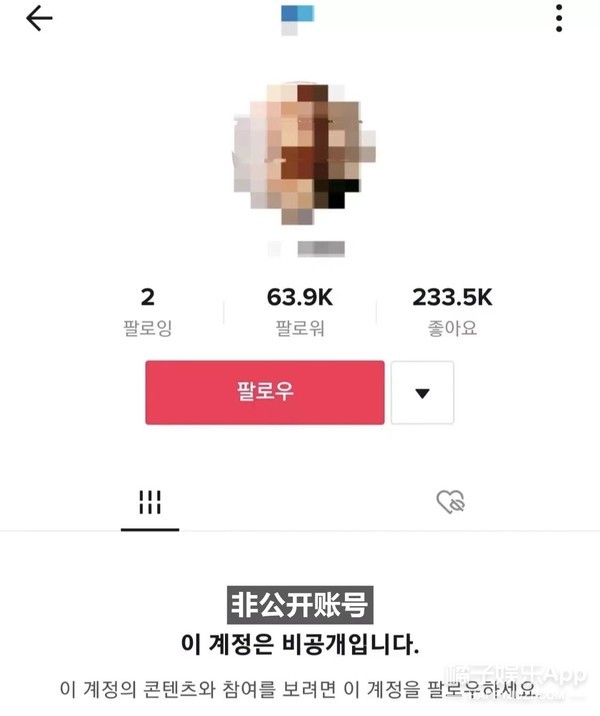View the pixelated profile picture
The width and height of the screenshot is (600, 716).
click(x=300, y=150)
